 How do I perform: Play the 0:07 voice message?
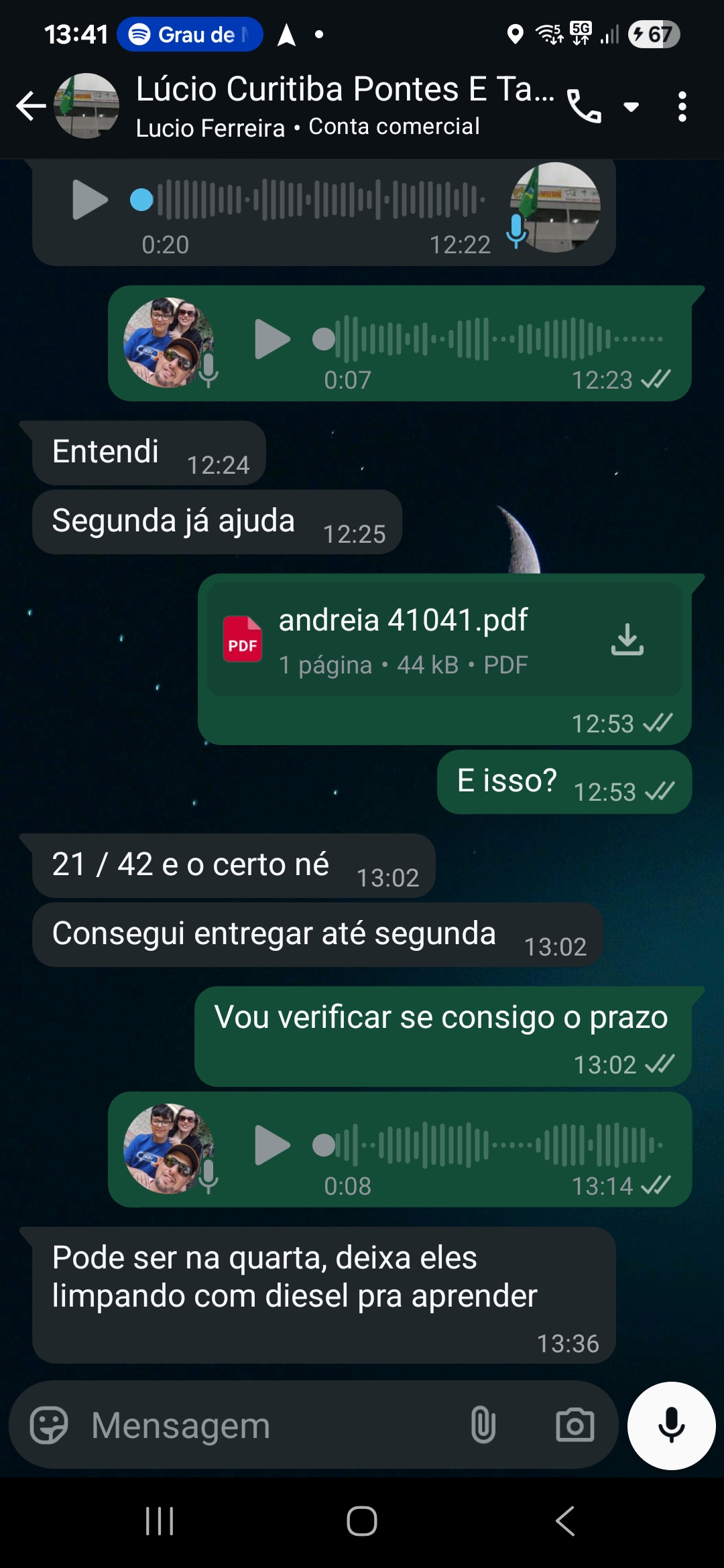pos(271,339)
